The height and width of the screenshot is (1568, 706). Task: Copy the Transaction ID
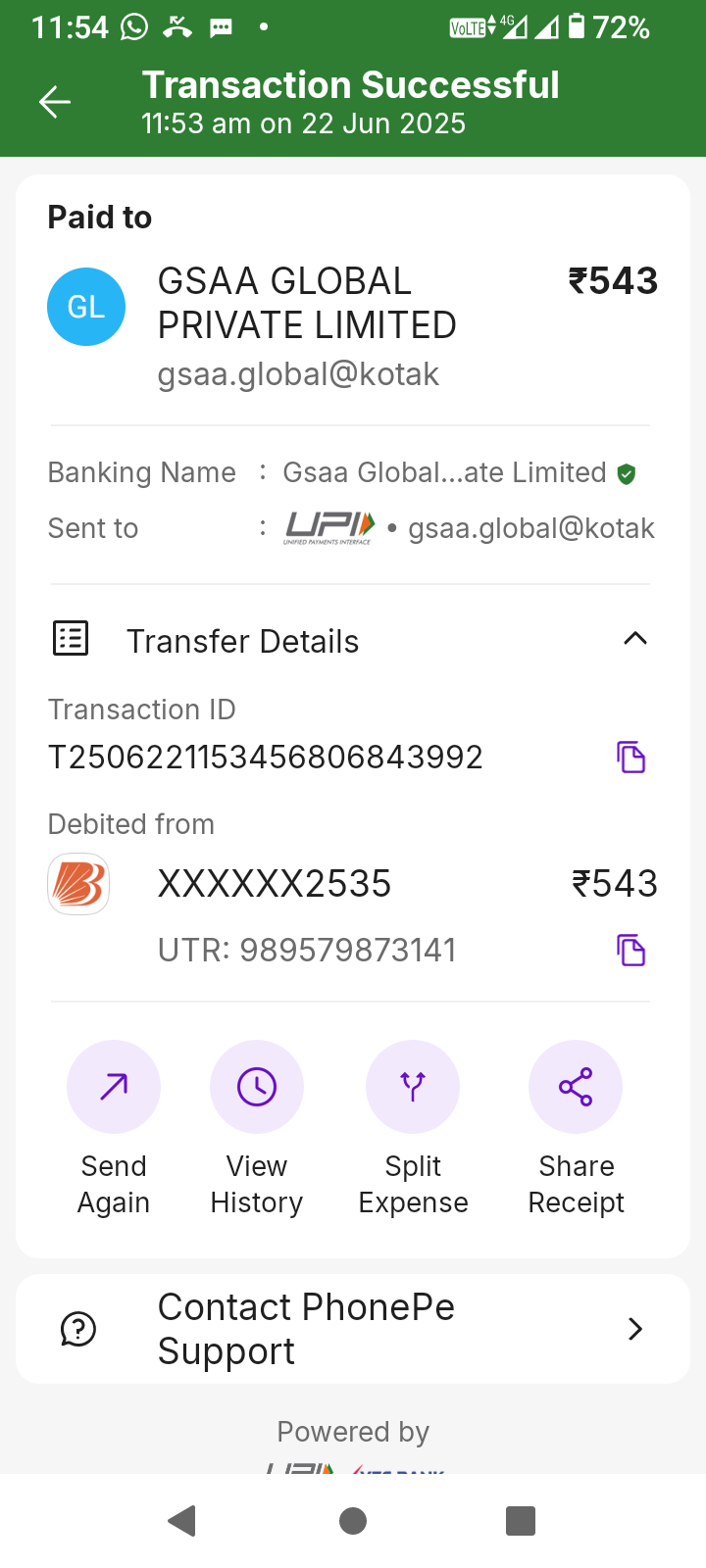(x=630, y=758)
